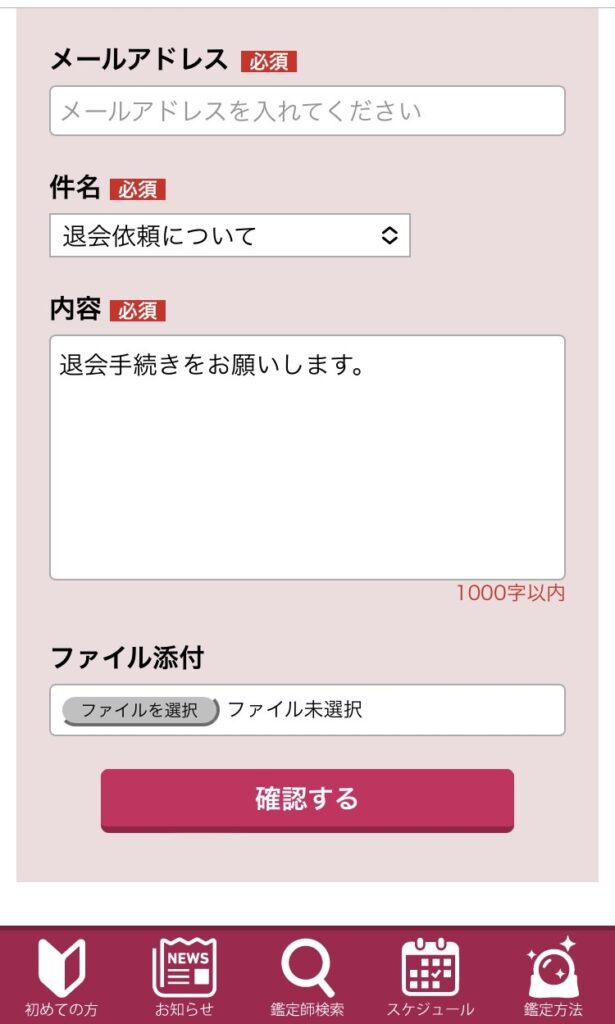Open the 件名 dropdown
615x1024 pixels.
pos(230,236)
